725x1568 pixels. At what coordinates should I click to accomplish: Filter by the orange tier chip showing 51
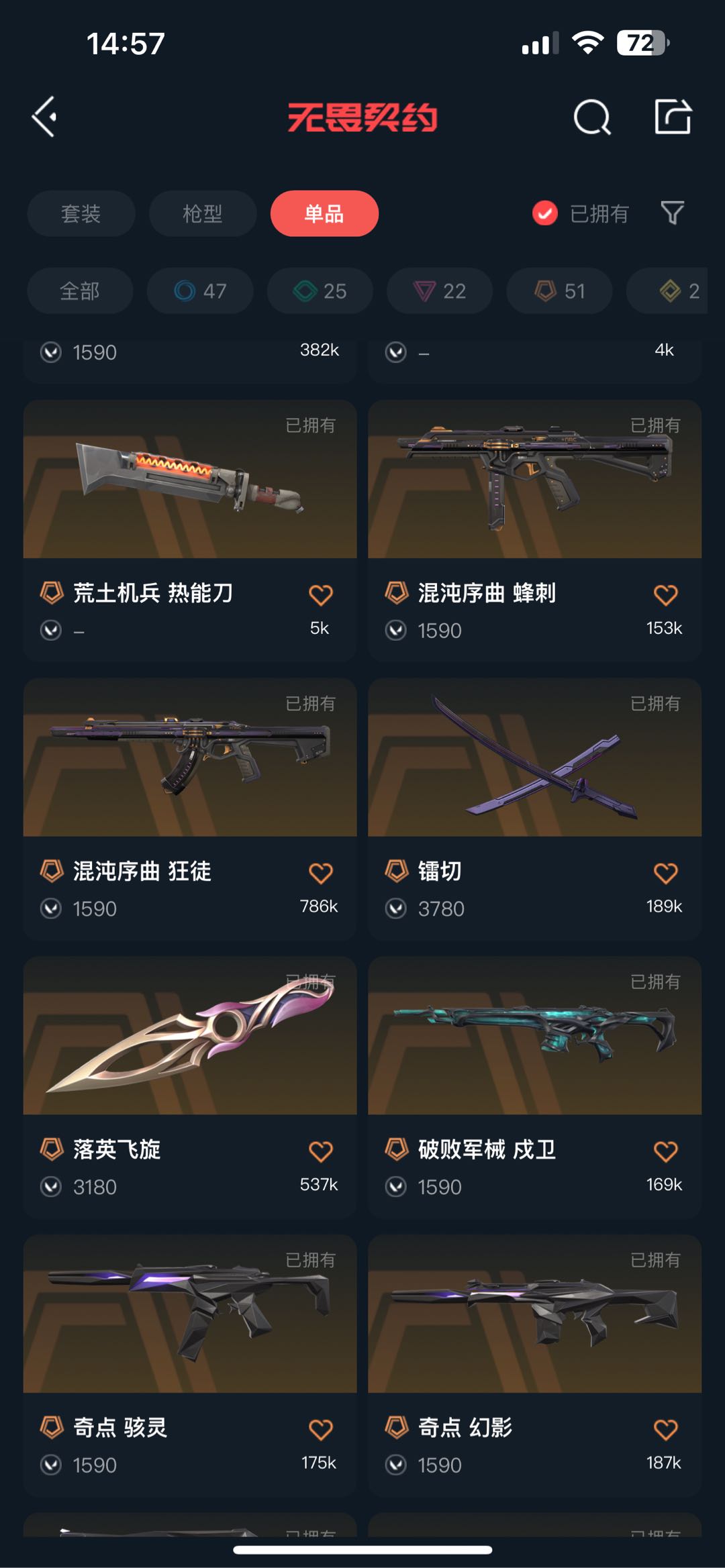(x=559, y=291)
